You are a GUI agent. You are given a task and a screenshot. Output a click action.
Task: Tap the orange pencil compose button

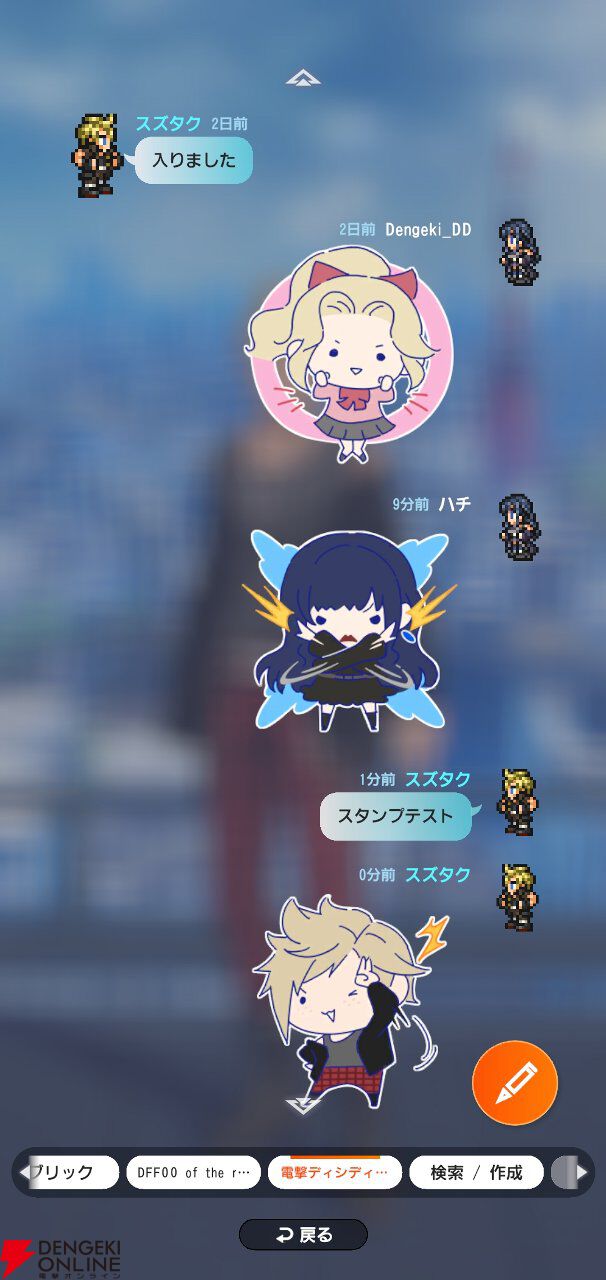(514, 1083)
